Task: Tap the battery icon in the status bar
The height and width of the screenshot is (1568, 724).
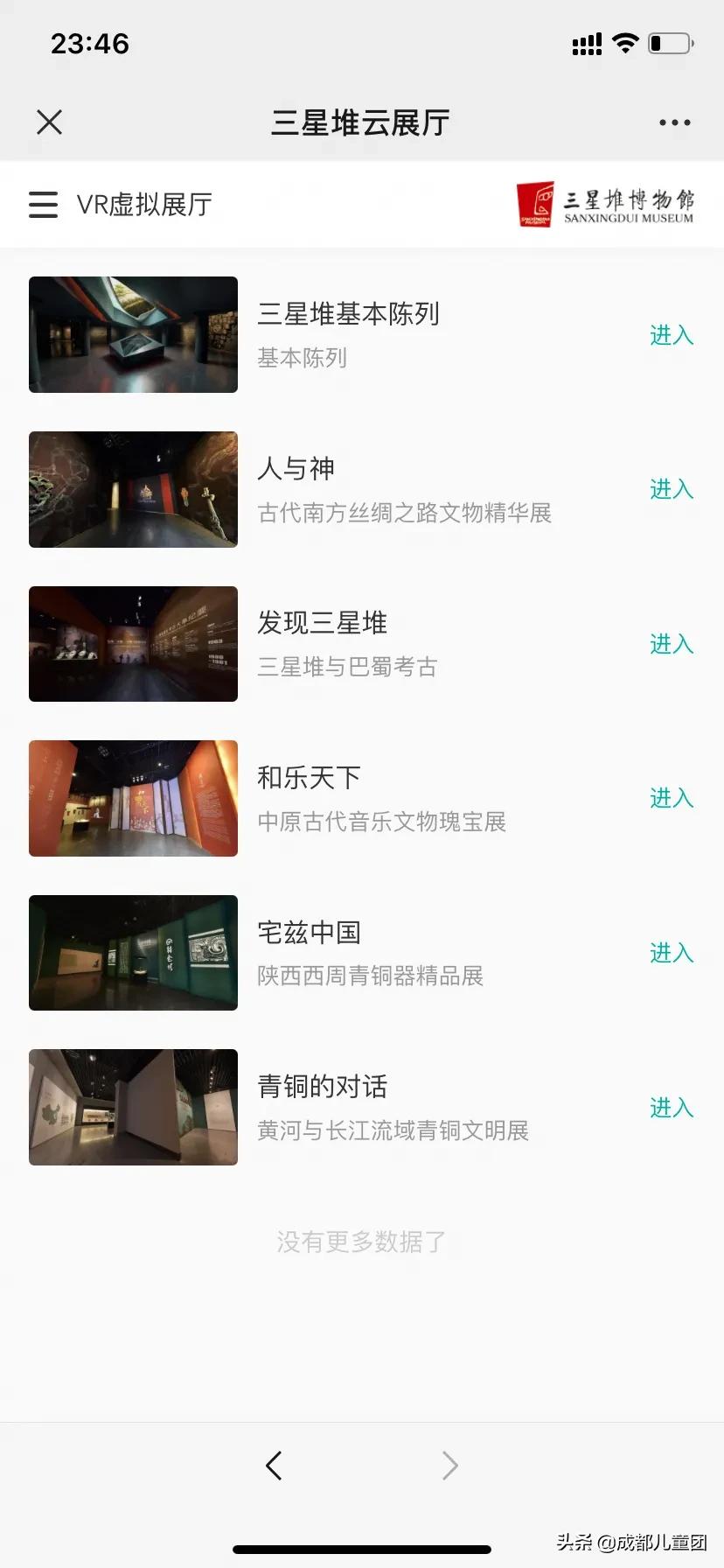Action: tap(666, 42)
